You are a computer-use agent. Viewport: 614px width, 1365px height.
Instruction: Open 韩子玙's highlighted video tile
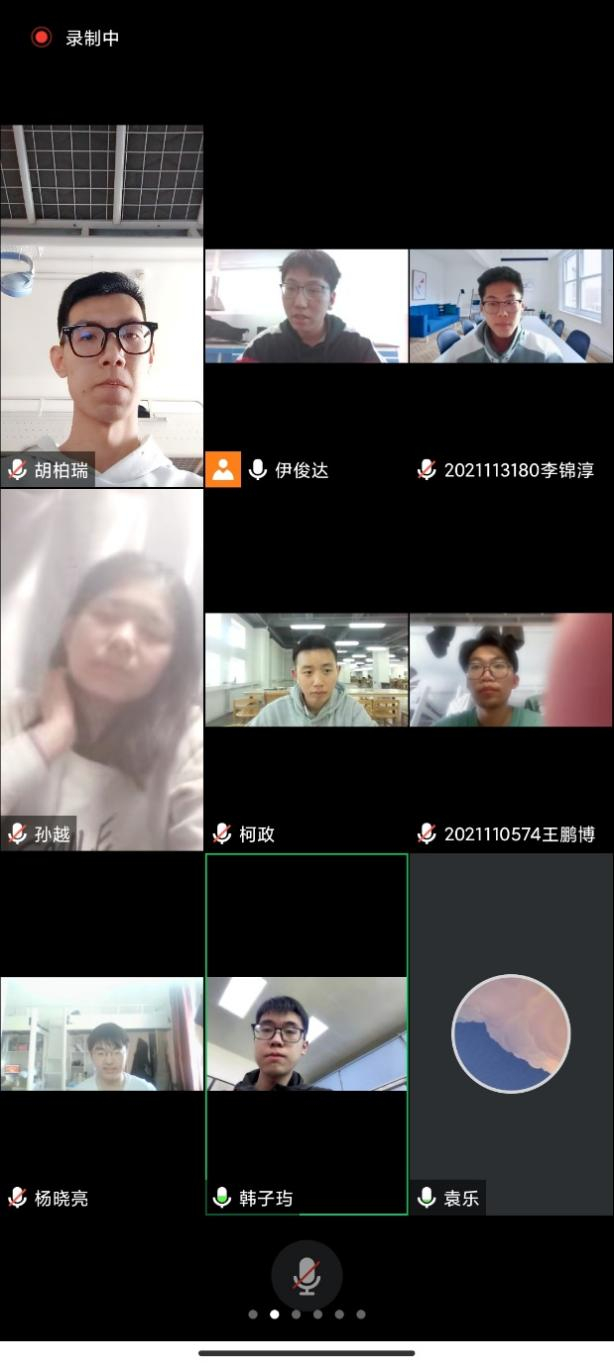click(306, 1034)
